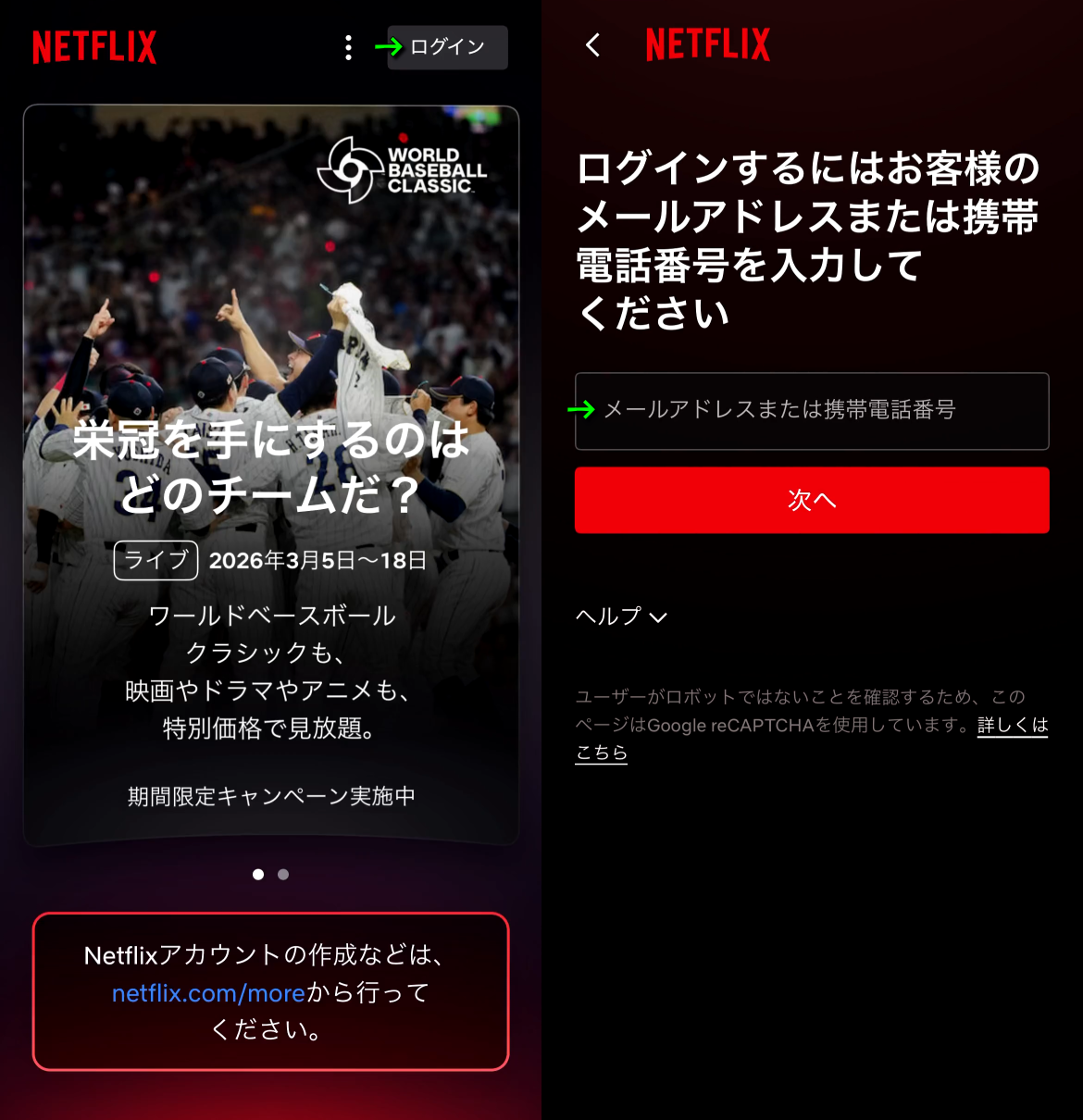Expand the ヘルプ section

[x=621, y=616]
